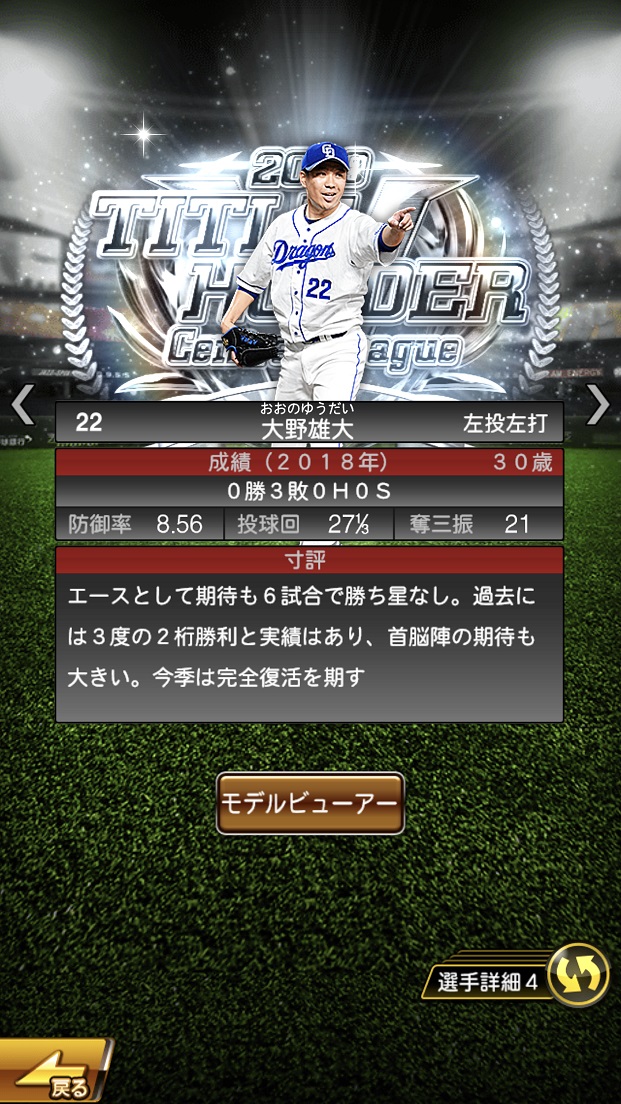Open the モデルビューアー model viewer
This screenshot has height=1104, width=621.
[310, 803]
